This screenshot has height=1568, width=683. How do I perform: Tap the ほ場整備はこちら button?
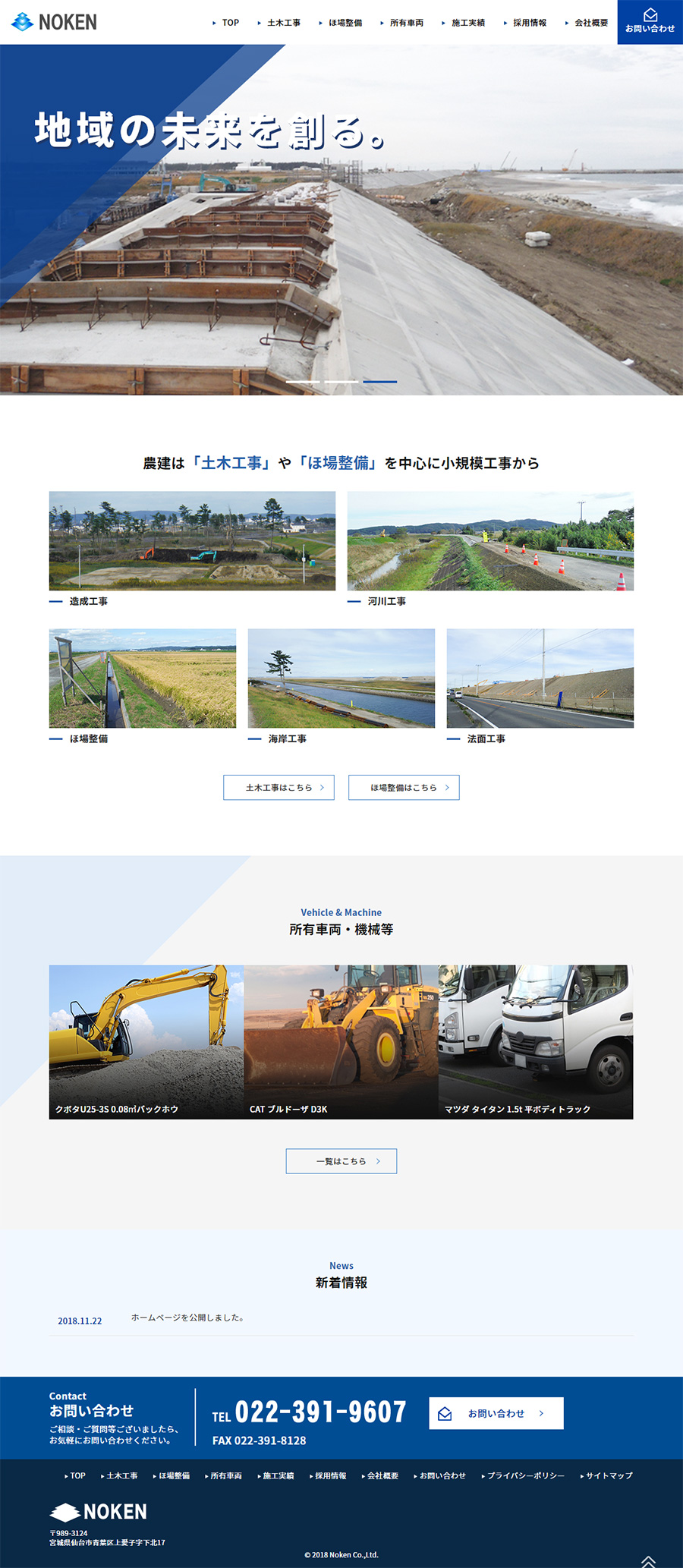(x=404, y=787)
